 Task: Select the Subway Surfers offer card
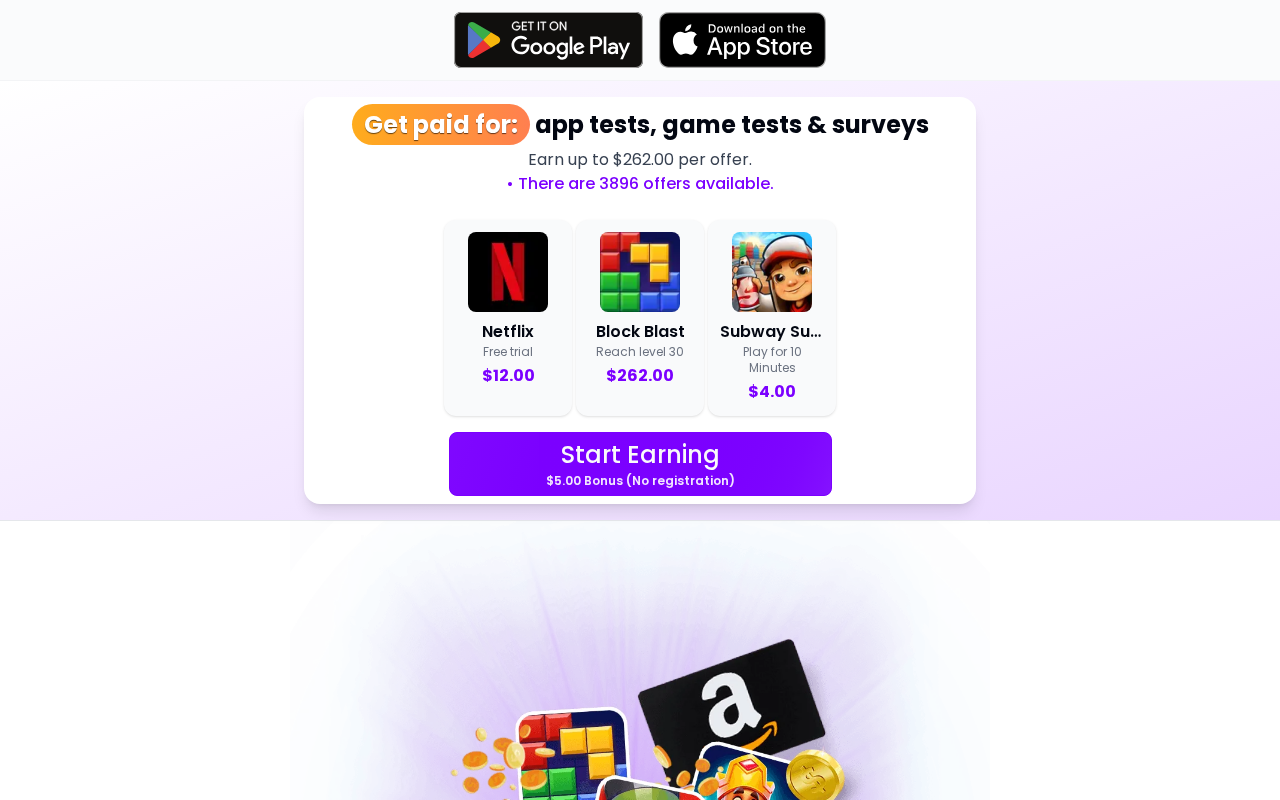pos(772,318)
